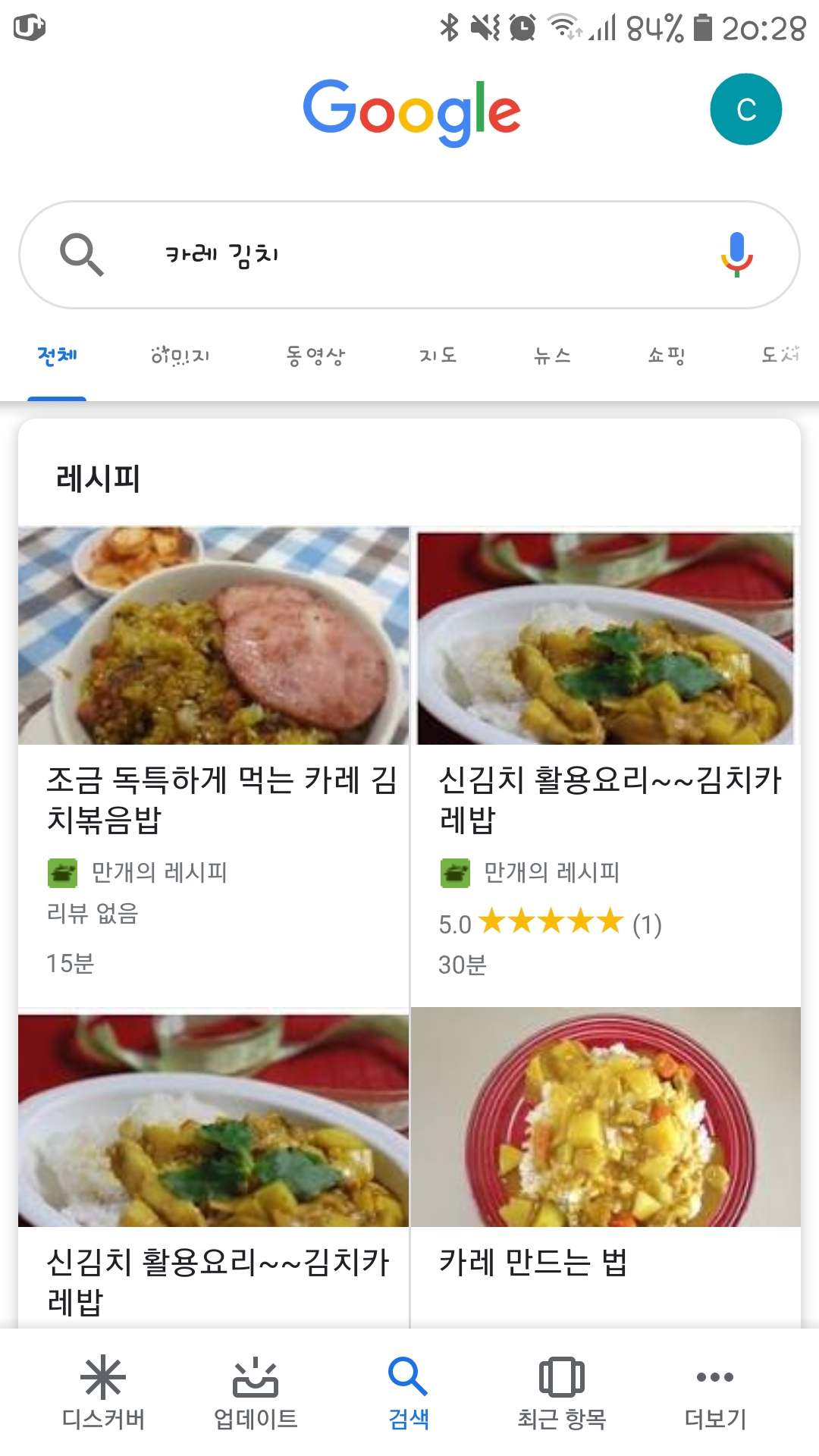819x1456 pixels.
Task: Open the 김치카레밥 recipe rated 5.0
Action: [x=606, y=766]
